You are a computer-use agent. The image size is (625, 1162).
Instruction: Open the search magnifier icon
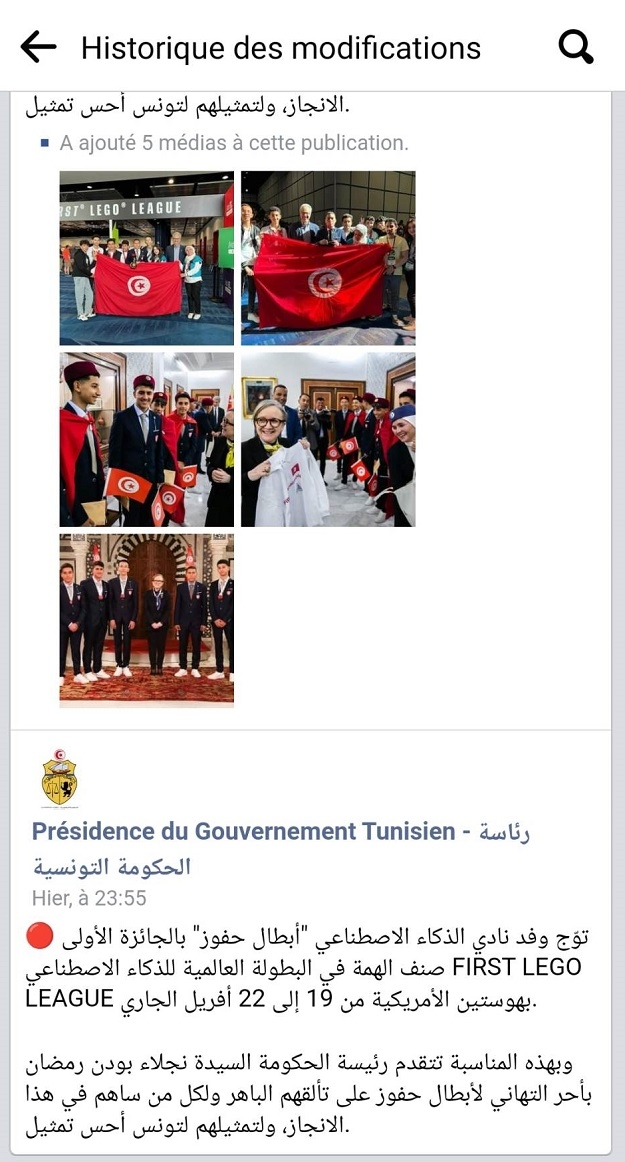[x=575, y=47]
